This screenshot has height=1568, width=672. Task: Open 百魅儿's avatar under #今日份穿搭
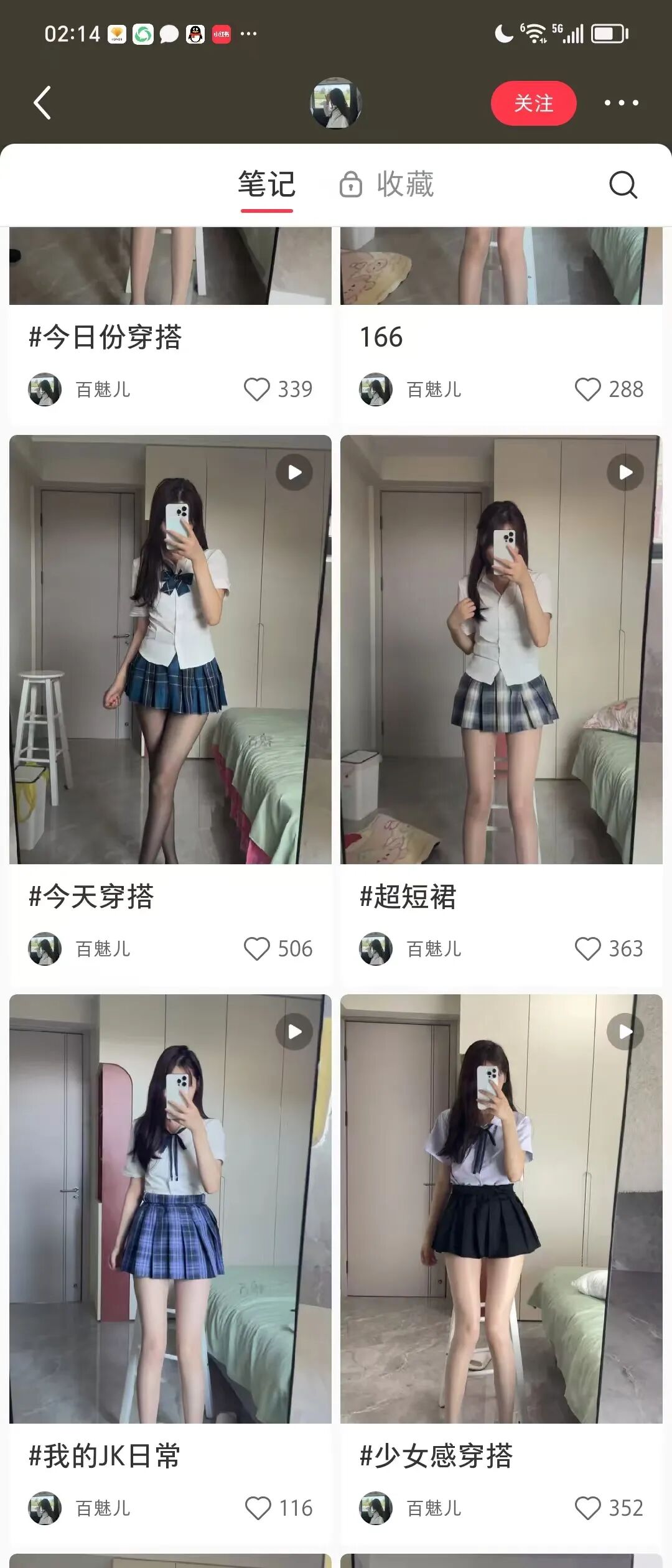[x=45, y=390]
